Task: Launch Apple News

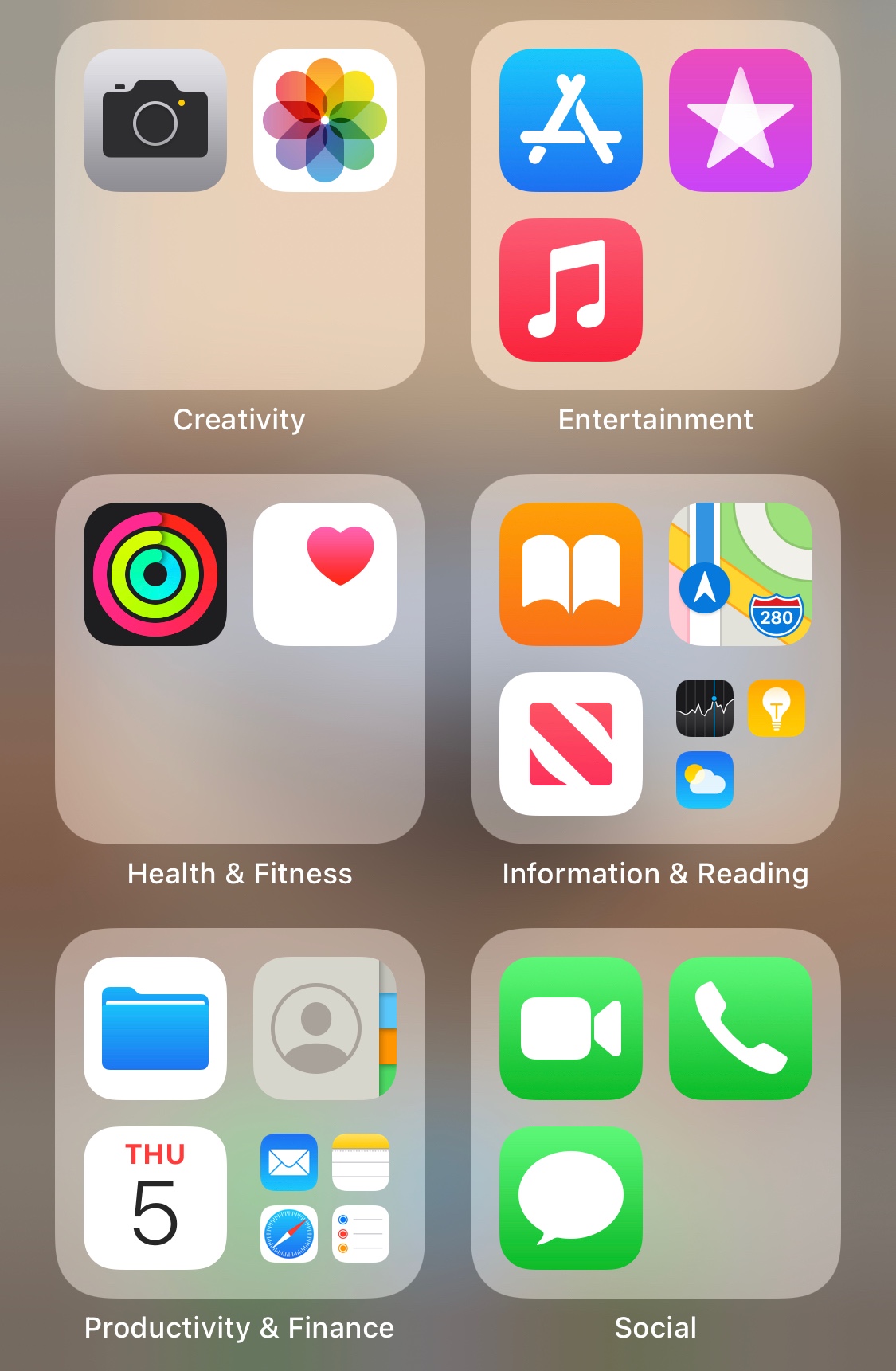Action: pyautogui.click(x=570, y=744)
